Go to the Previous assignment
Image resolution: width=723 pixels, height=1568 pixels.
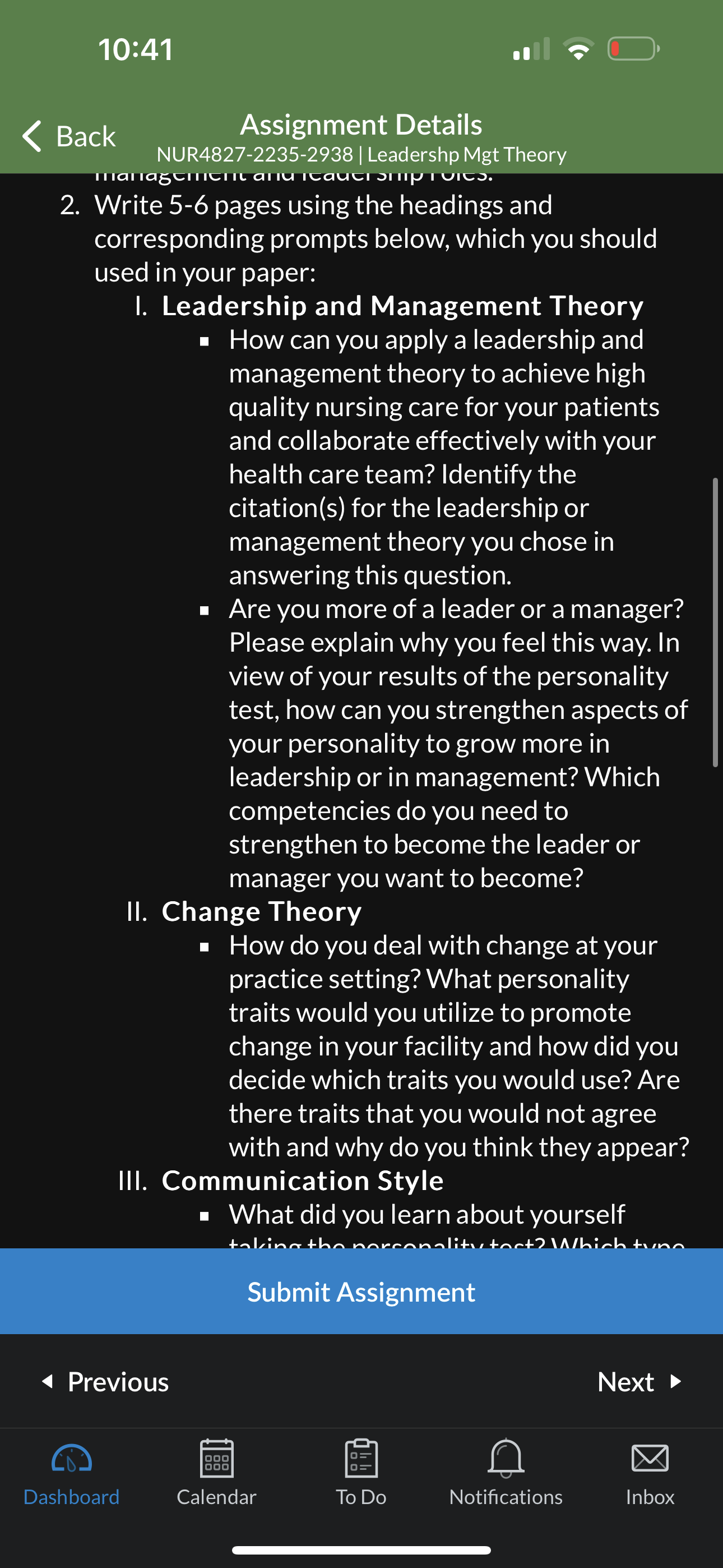pos(105,1381)
